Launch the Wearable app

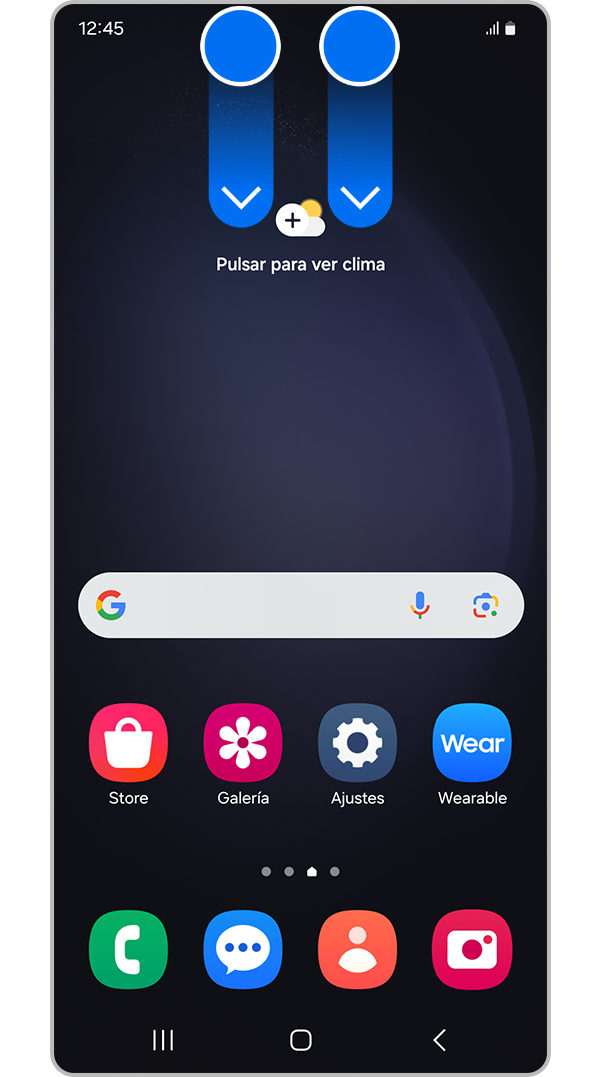[x=472, y=743]
